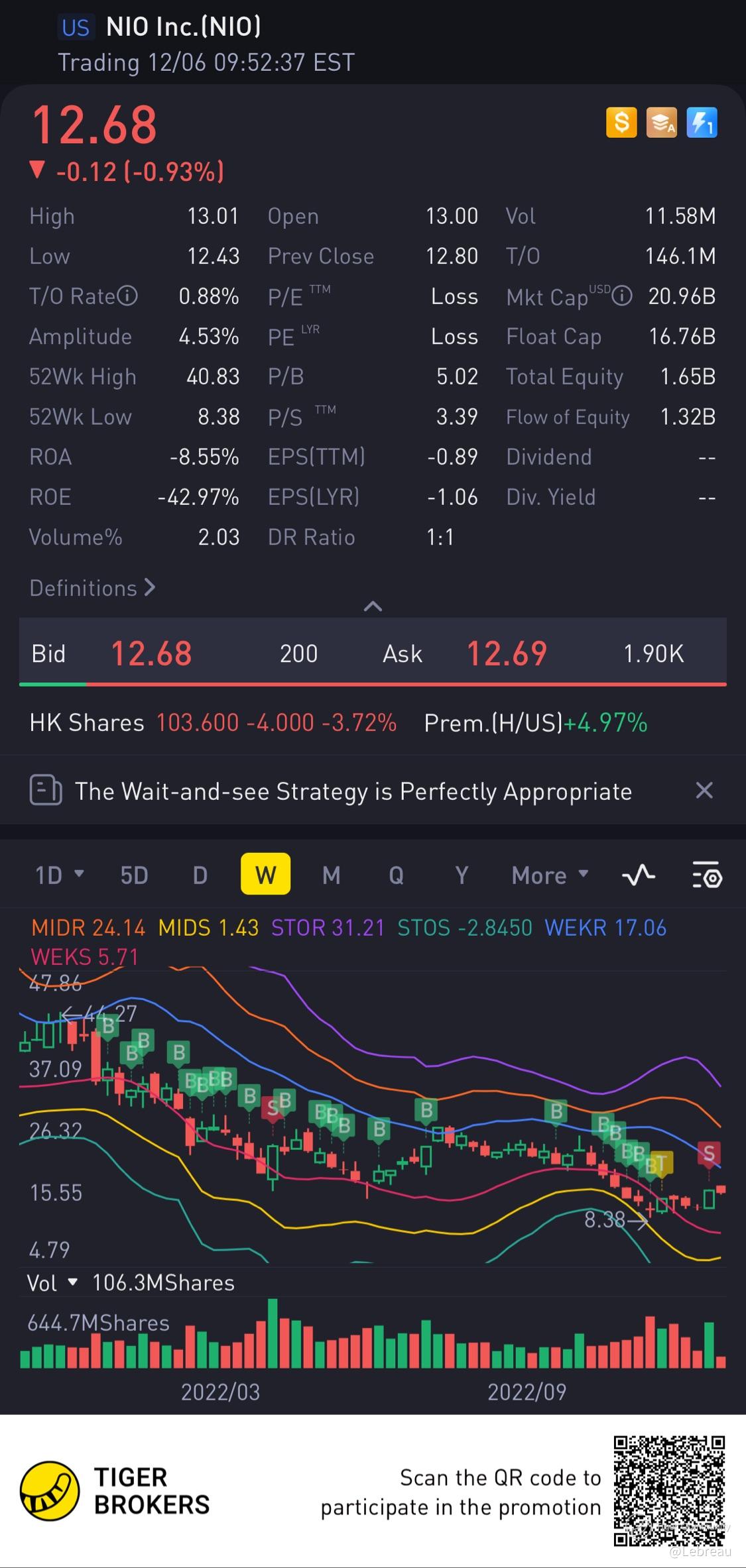Expand the More chart periods menu
The height and width of the screenshot is (1568, 746).
[x=550, y=875]
